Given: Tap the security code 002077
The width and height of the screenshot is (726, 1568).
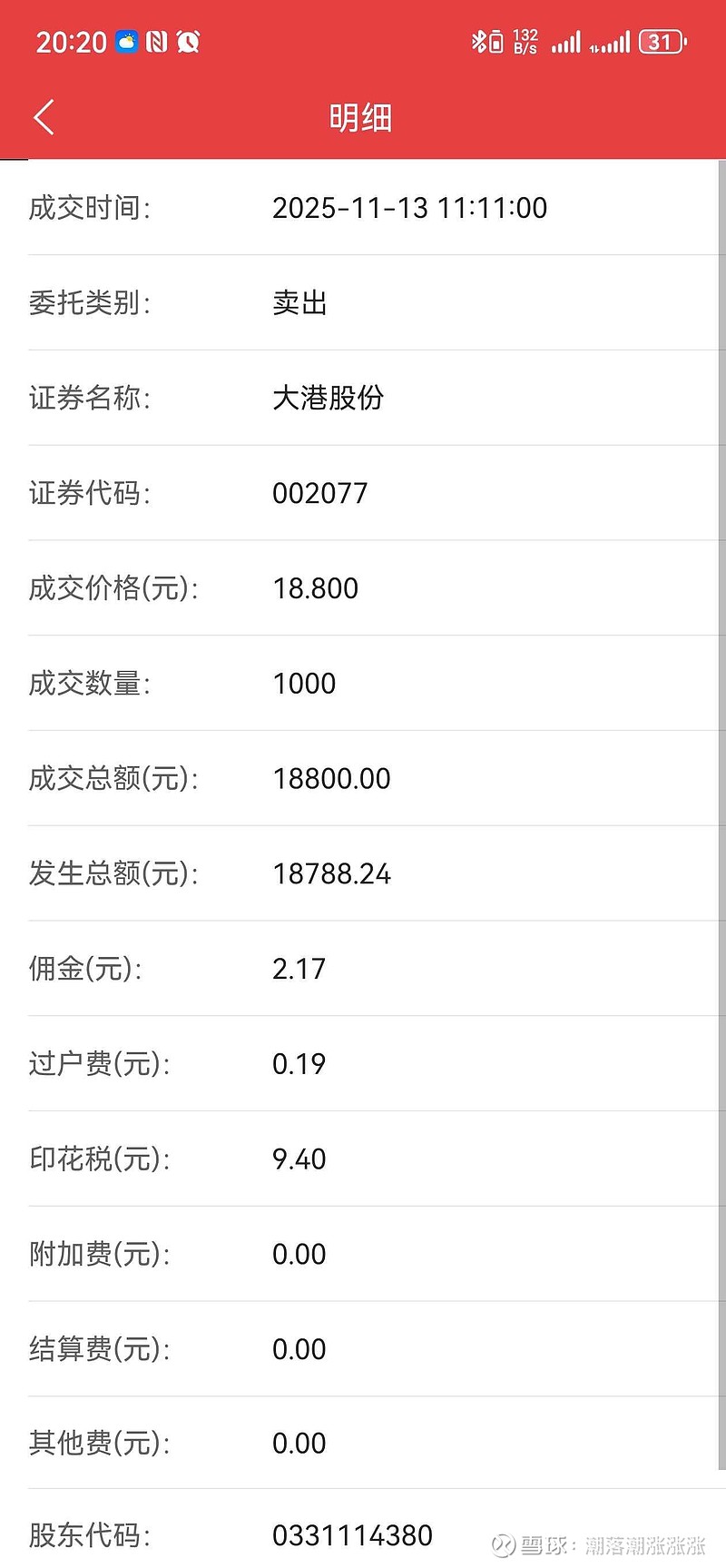Looking at the screenshot, I should 320,493.
